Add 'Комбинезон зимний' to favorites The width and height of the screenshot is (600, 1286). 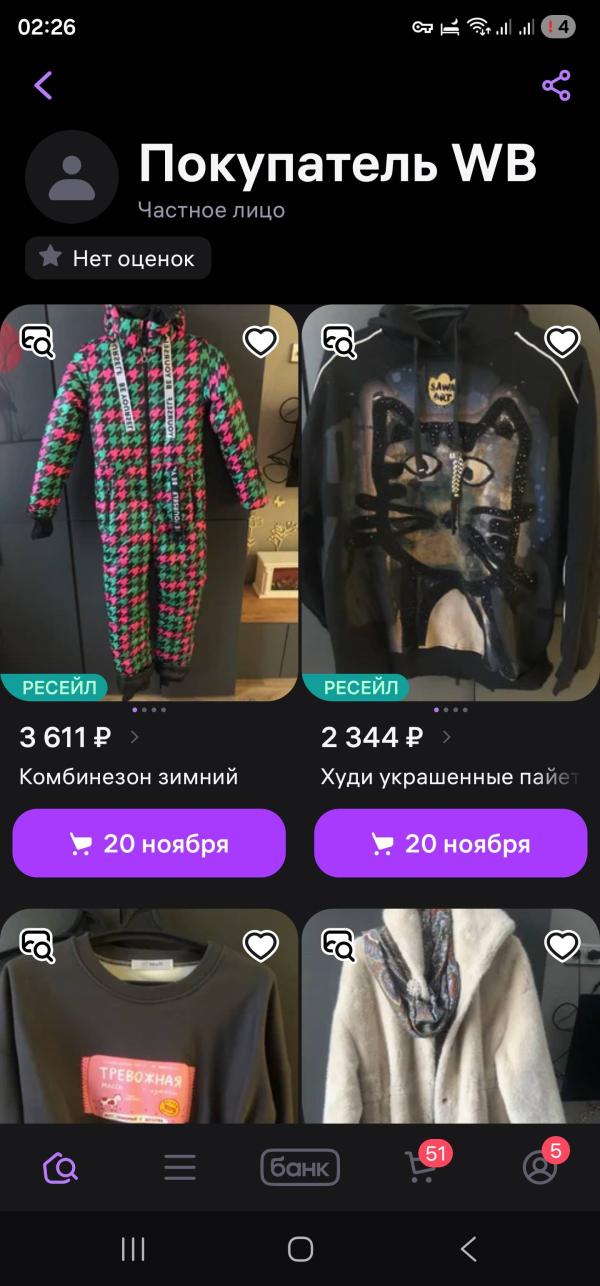coord(260,342)
